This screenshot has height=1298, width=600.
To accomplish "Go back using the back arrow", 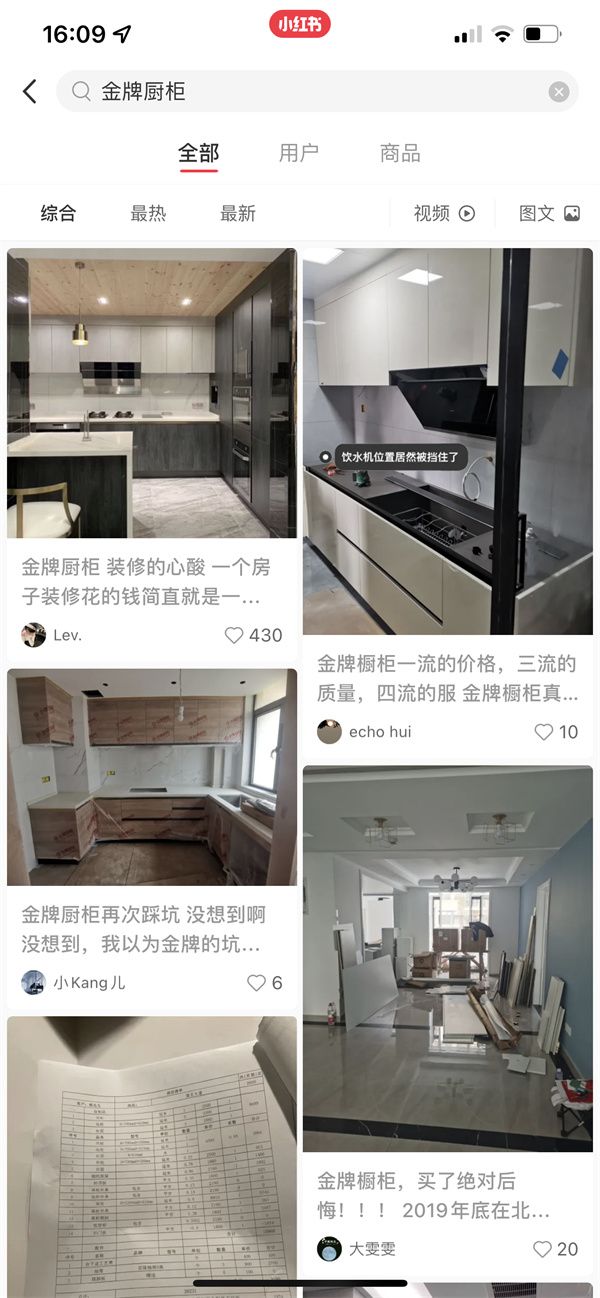I will point(30,92).
